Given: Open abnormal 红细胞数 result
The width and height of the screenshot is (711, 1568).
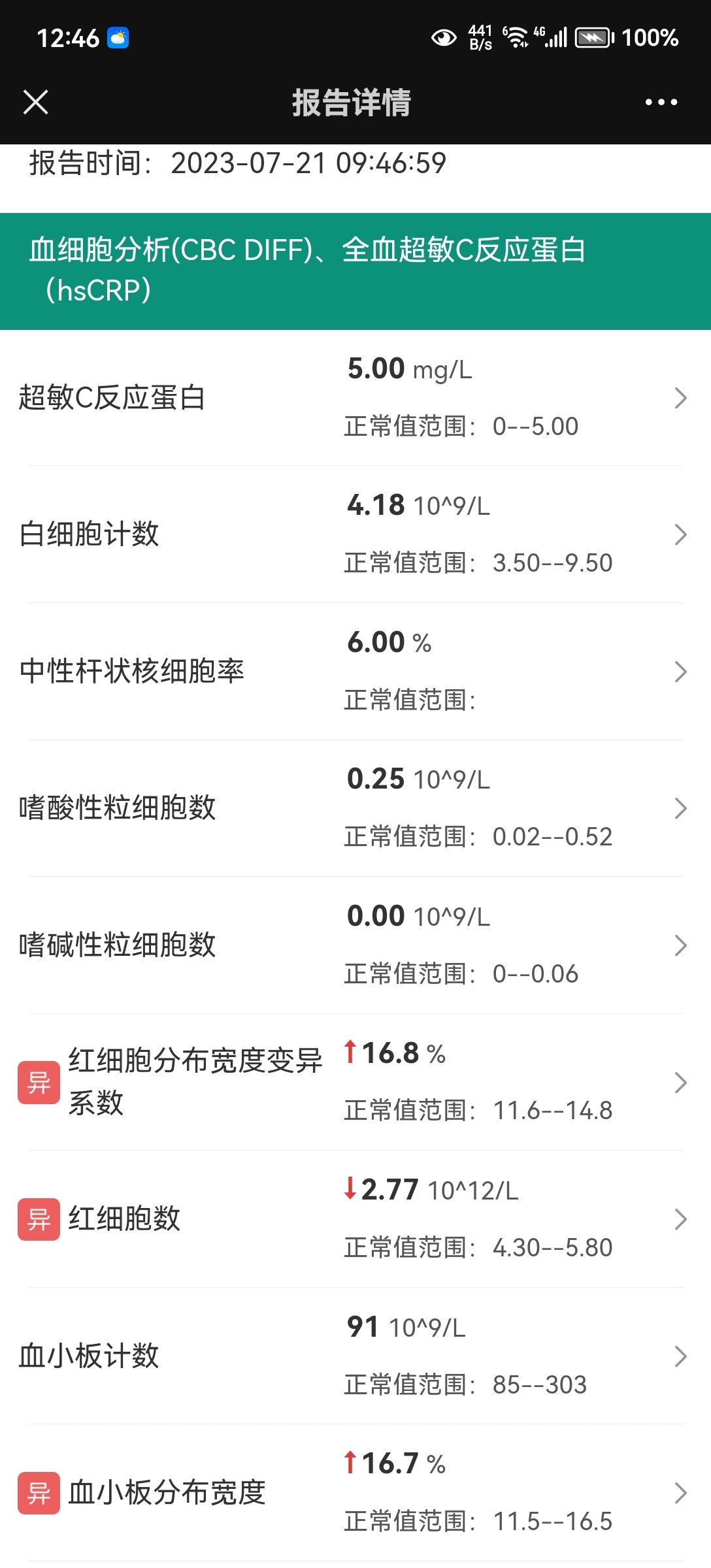Looking at the screenshot, I should (x=355, y=1219).
